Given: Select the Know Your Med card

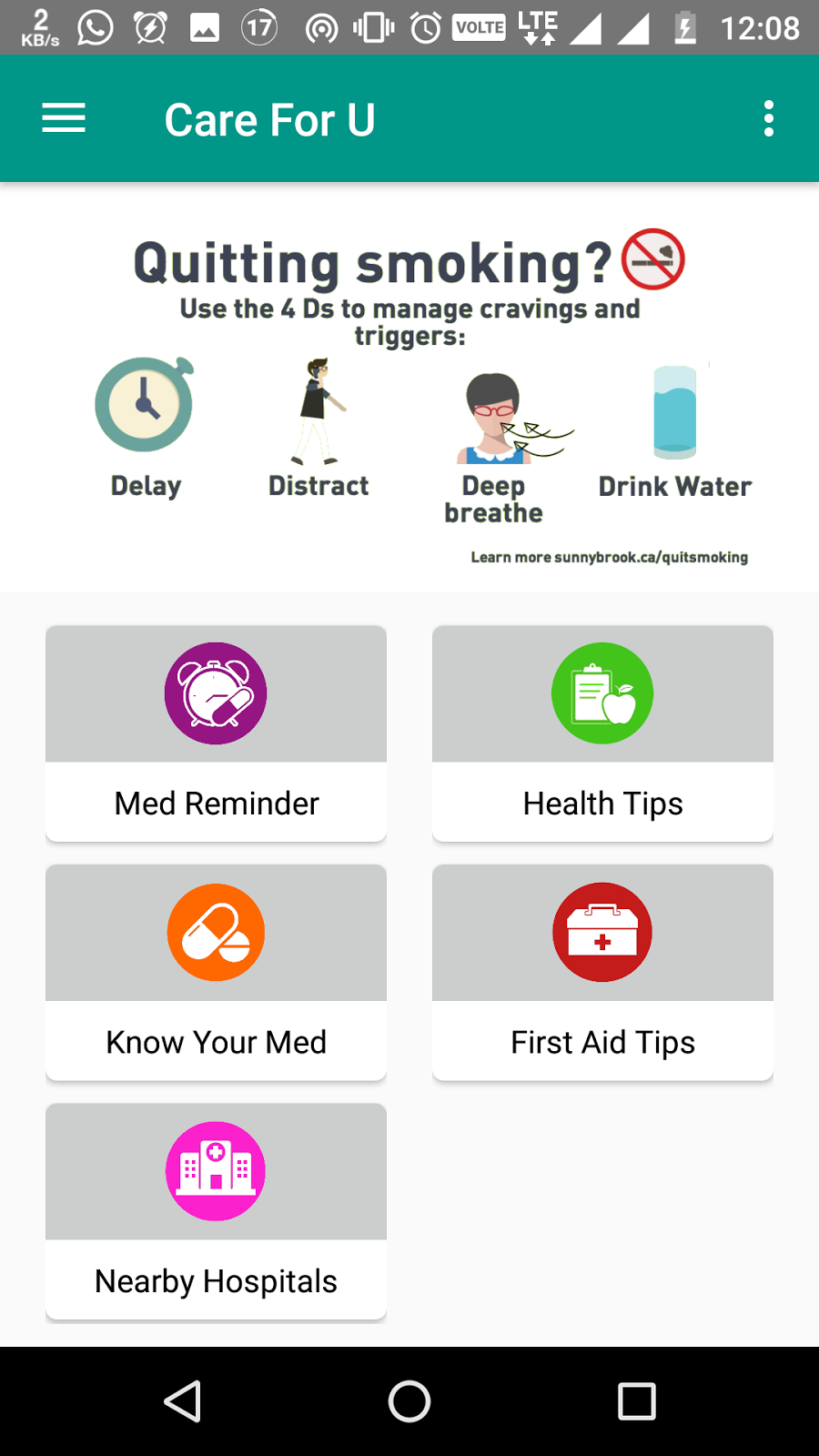Looking at the screenshot, I should [x=217, y=973].
